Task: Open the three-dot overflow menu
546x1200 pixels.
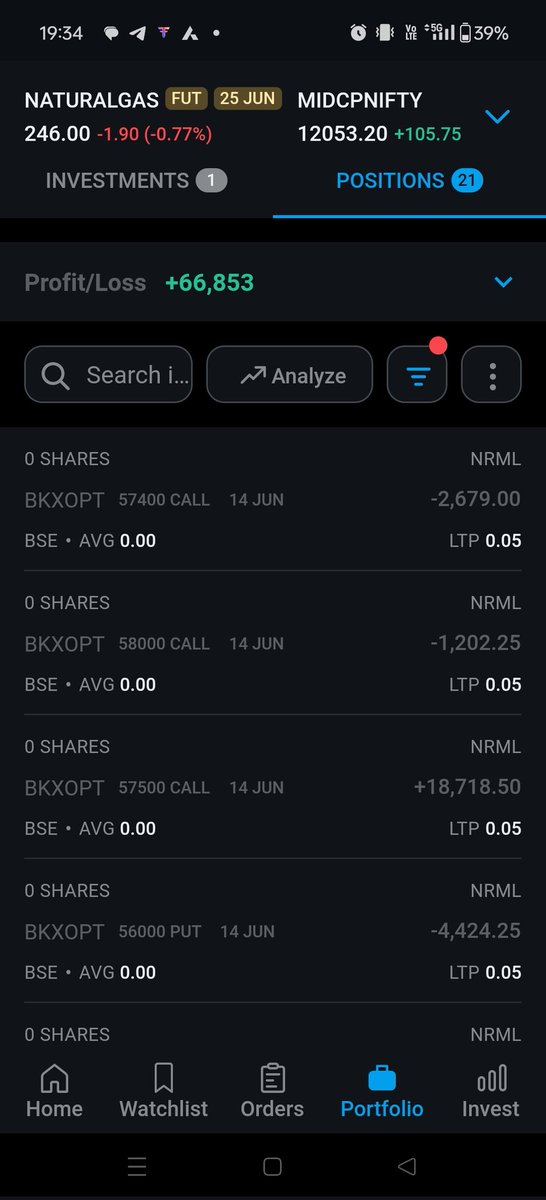Action: [491, 375]
